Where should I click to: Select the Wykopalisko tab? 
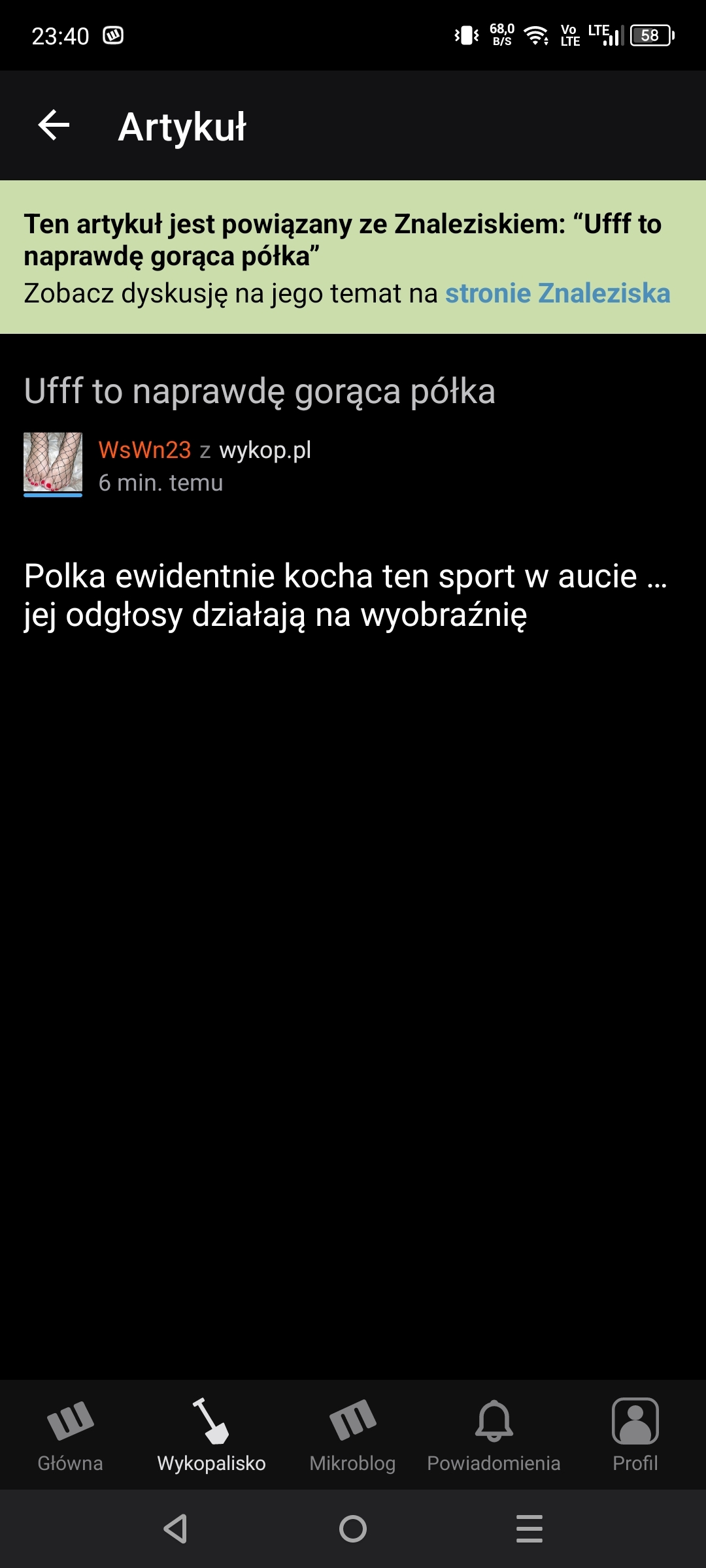click(x=211, y=1436)
